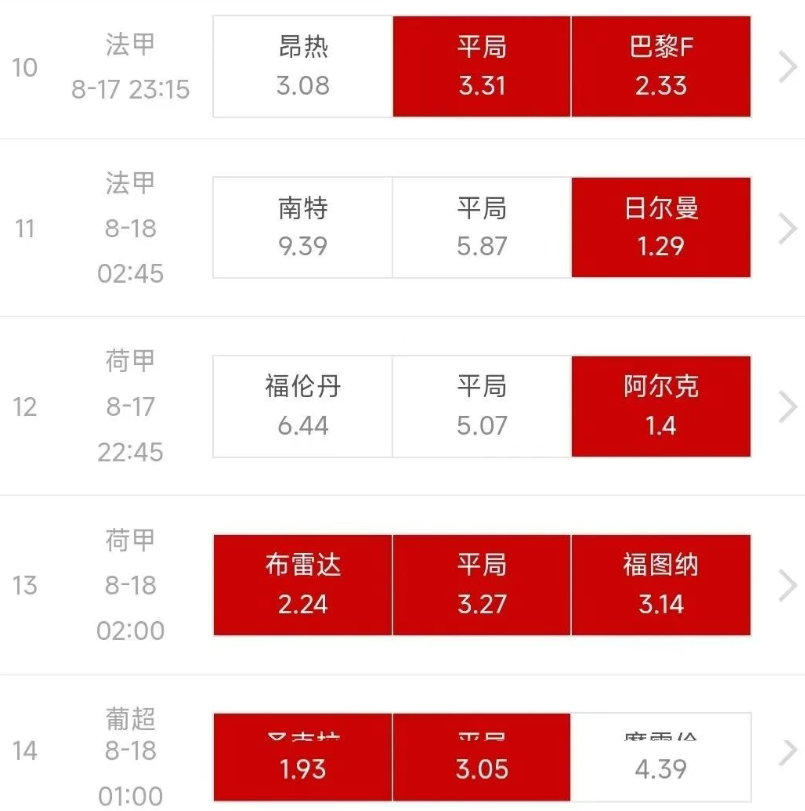Select 福伦丹 win at 6.44
Viewport: 805px width, 811px height.
(302, 406)
